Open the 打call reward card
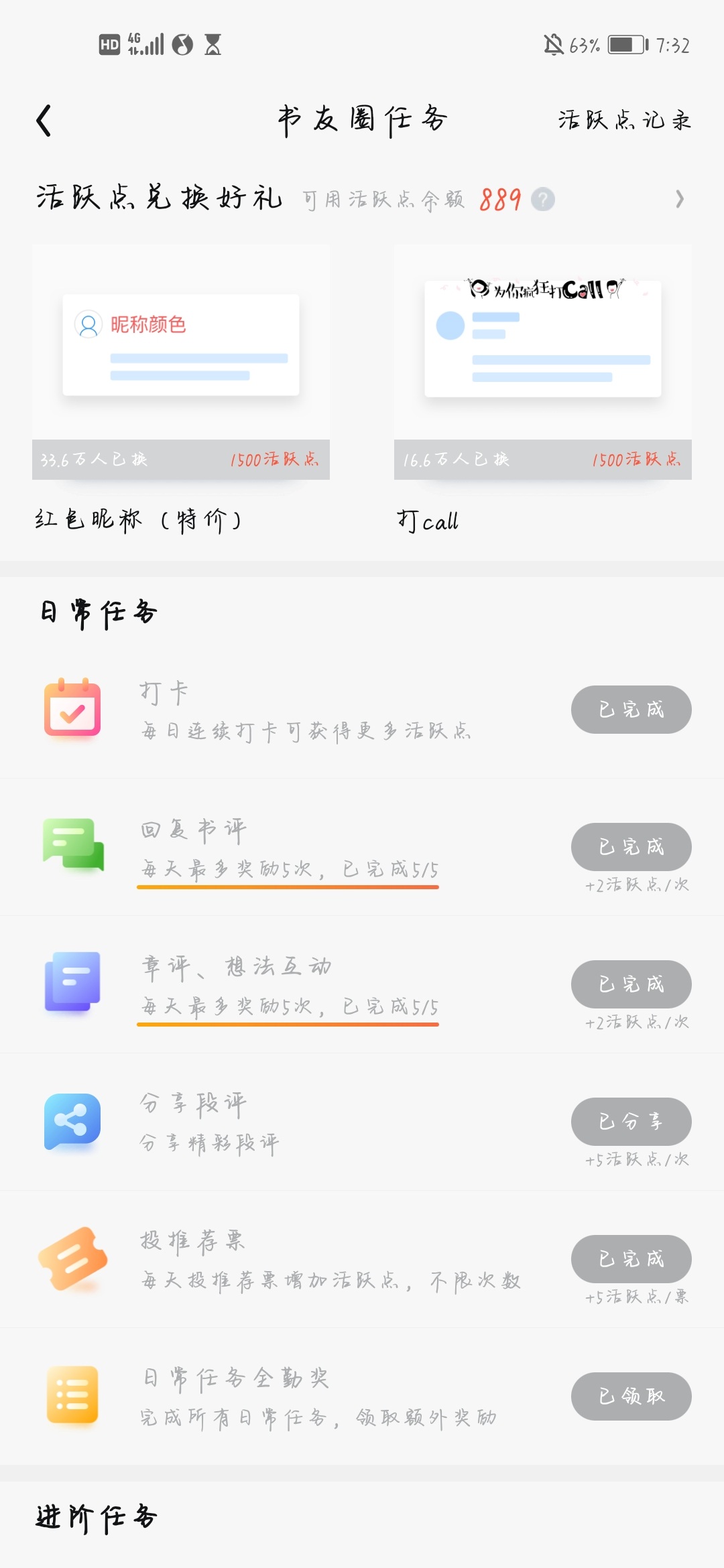The image size is (724, 1568). click(542, 362)
